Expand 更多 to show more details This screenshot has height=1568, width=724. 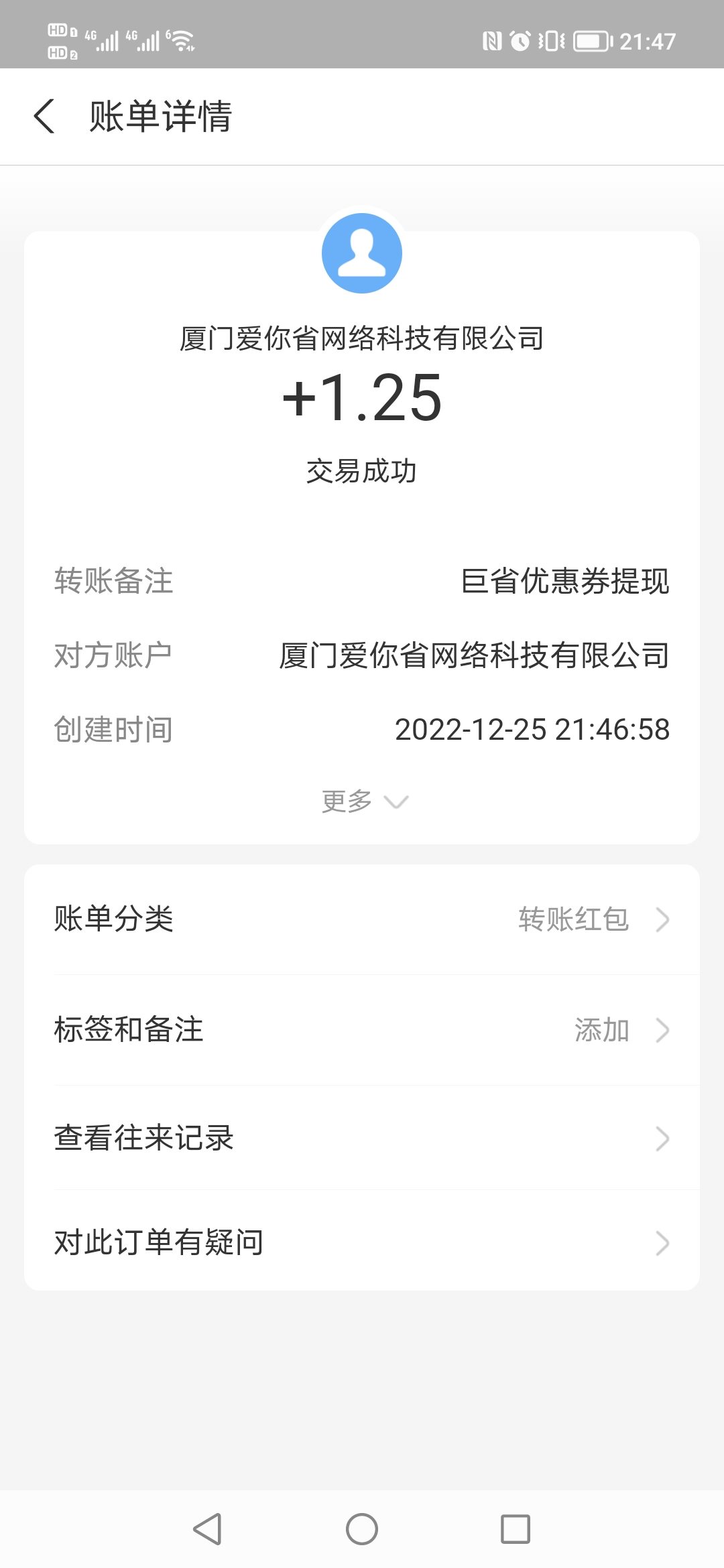point(365,801)
